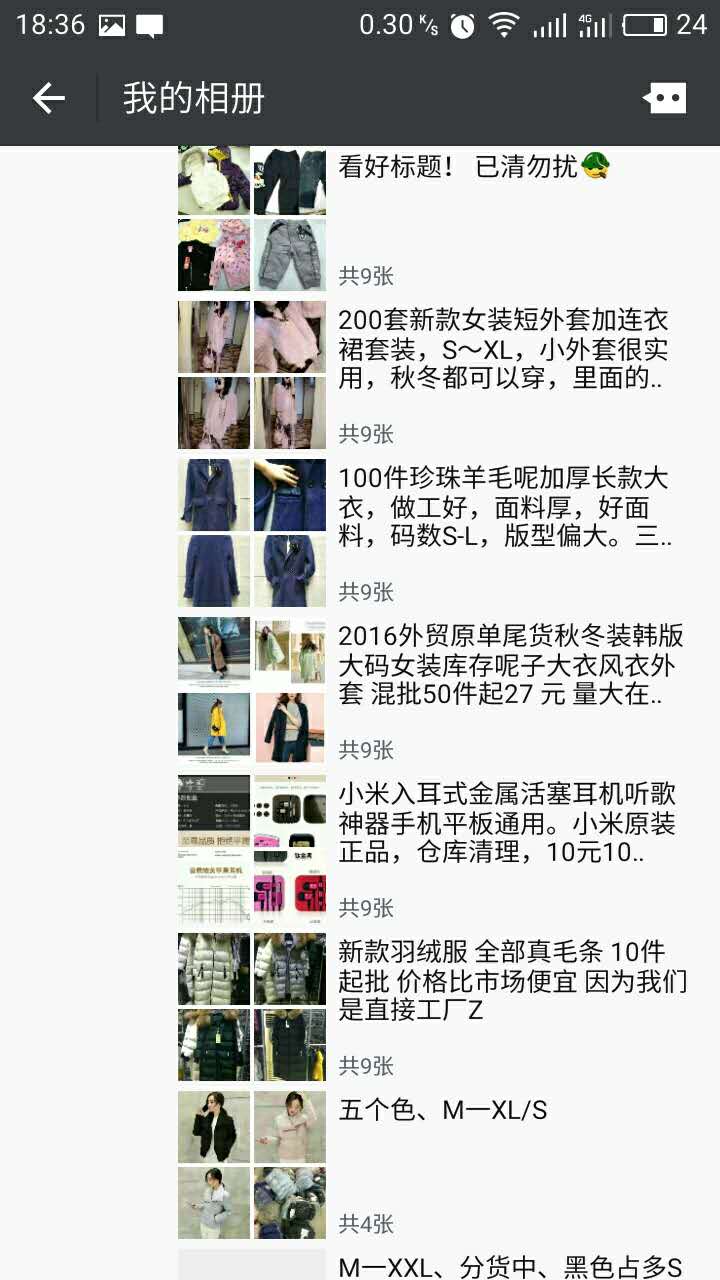Viewport: 720px width, 1280px height.
Task: Go back from 我的相册
Action: [48, 98]
